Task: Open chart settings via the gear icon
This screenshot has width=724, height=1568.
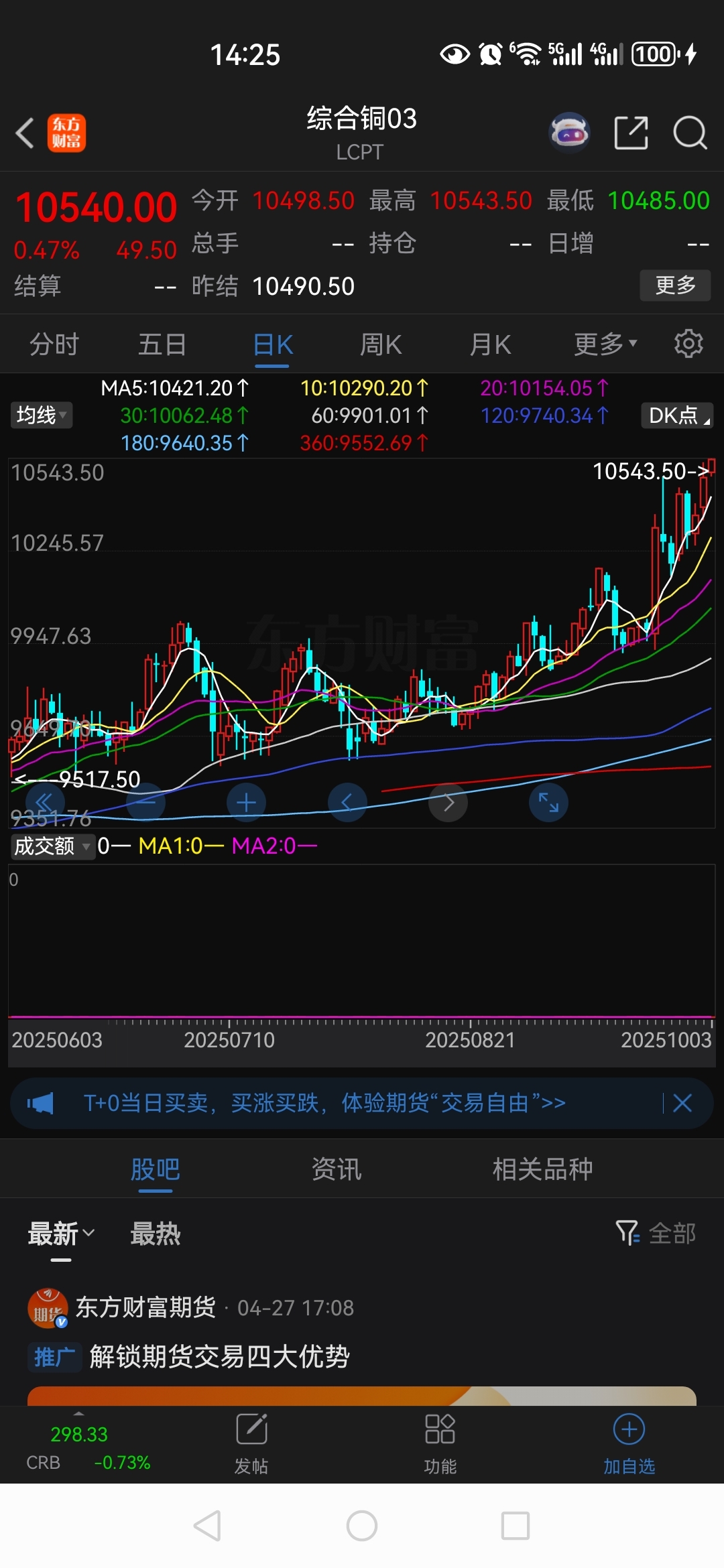Action: tap(688, 344)
